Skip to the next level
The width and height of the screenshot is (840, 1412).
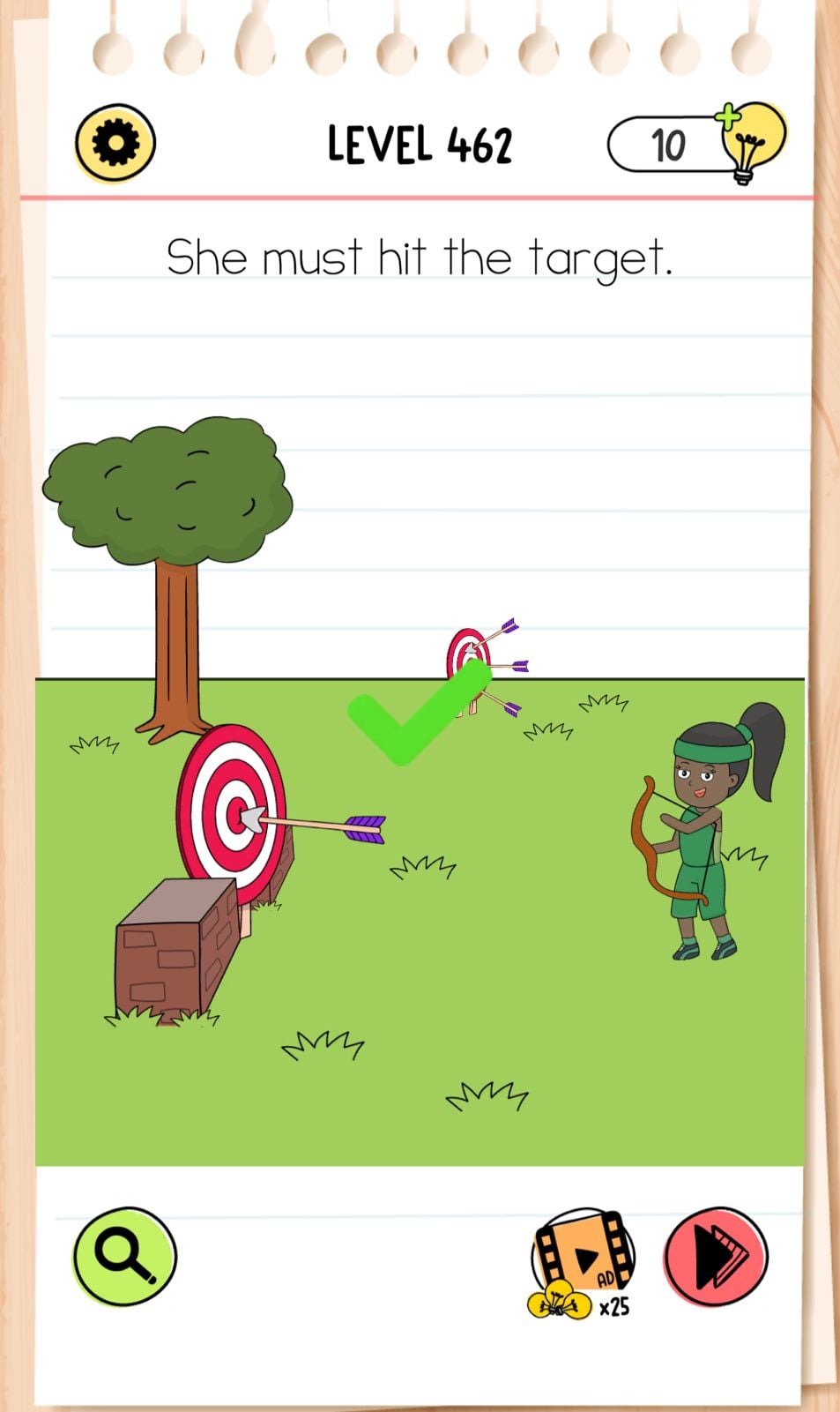click(x=716, y=1256)
